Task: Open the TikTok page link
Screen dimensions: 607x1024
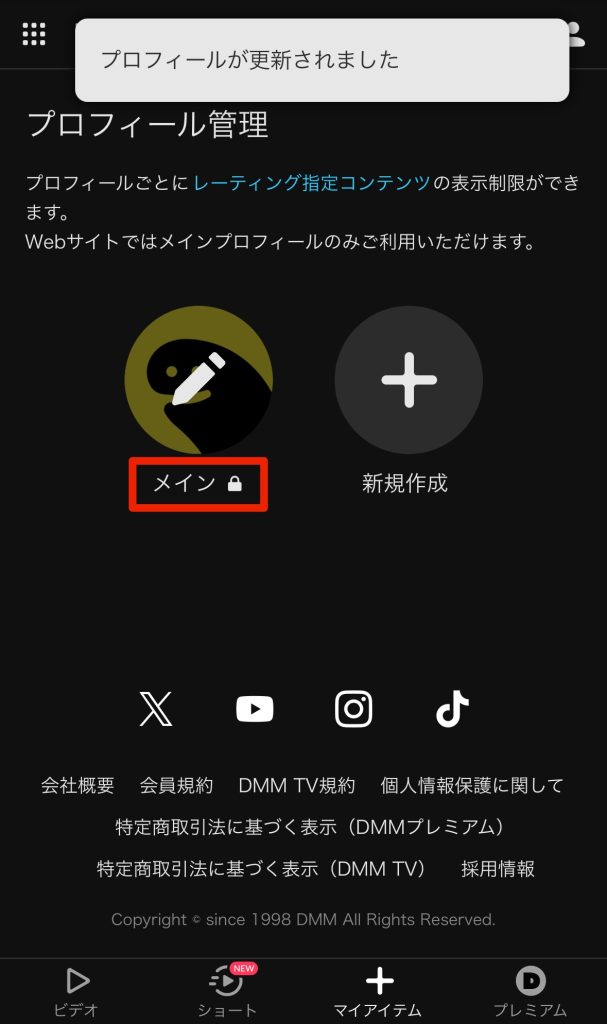Action: click(452, 709)
